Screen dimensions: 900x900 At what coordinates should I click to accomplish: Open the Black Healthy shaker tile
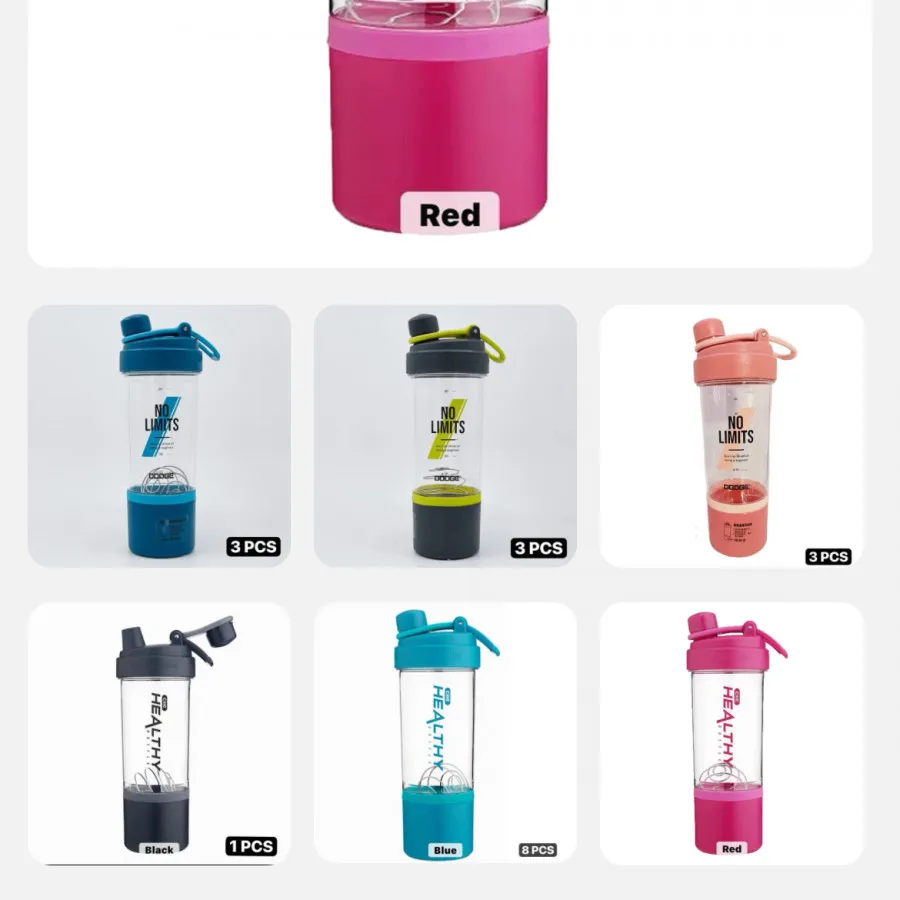(x=159, y=733)
